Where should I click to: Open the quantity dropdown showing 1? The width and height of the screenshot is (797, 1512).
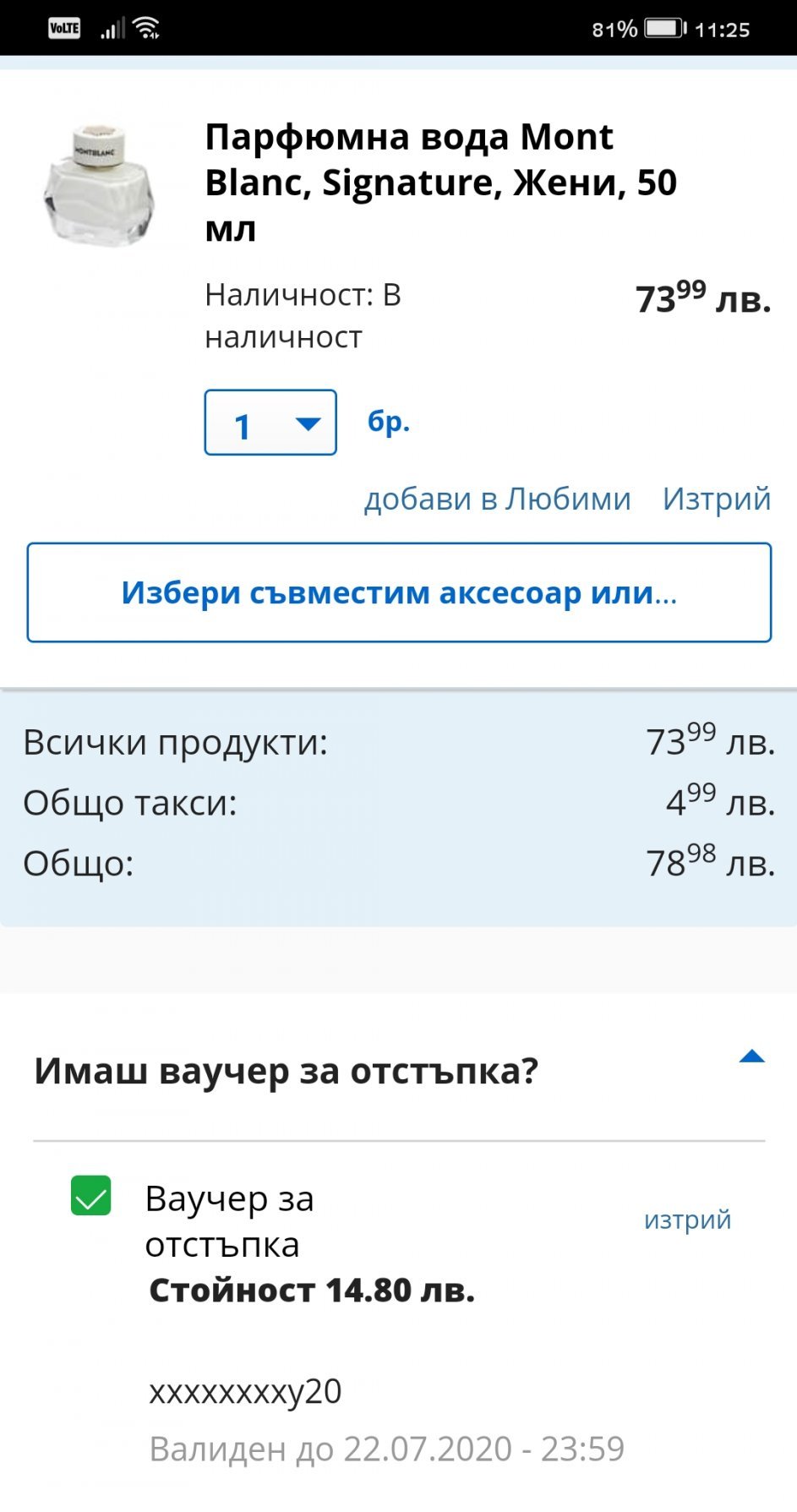pos(270,423)
